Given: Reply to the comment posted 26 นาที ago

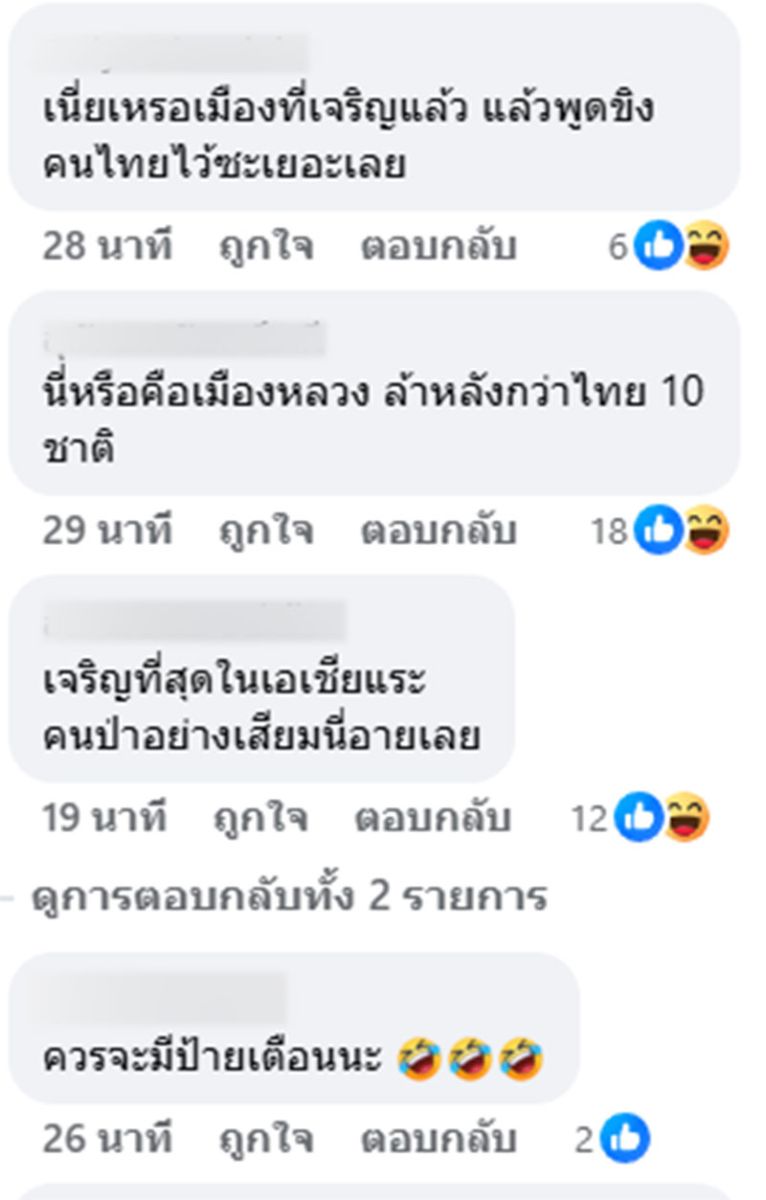Looking at the screenshot, I should click(438, 1138).
